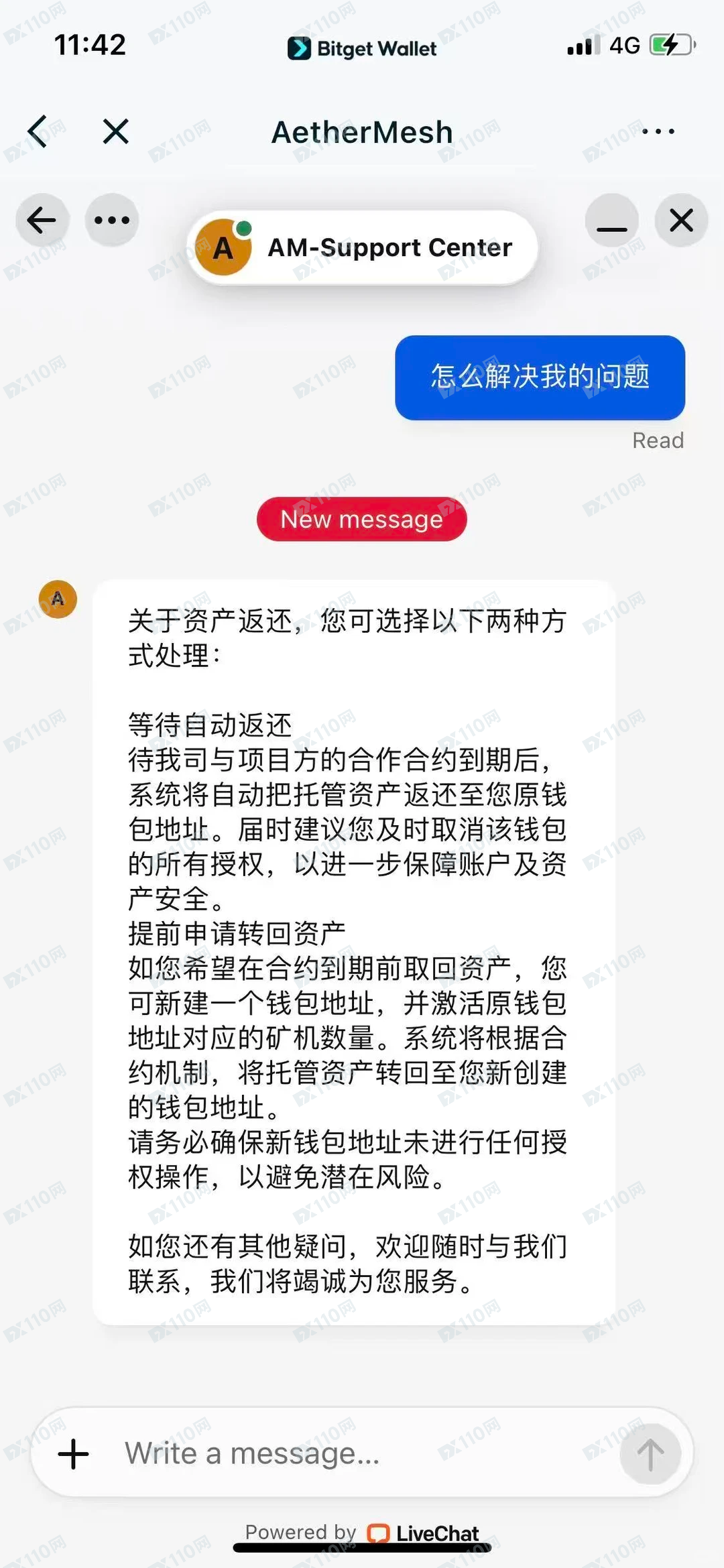Close the LiveChat support window
Image resolution: width=724 pixels, height=1568 pixels.
click(x=681, y=220)
